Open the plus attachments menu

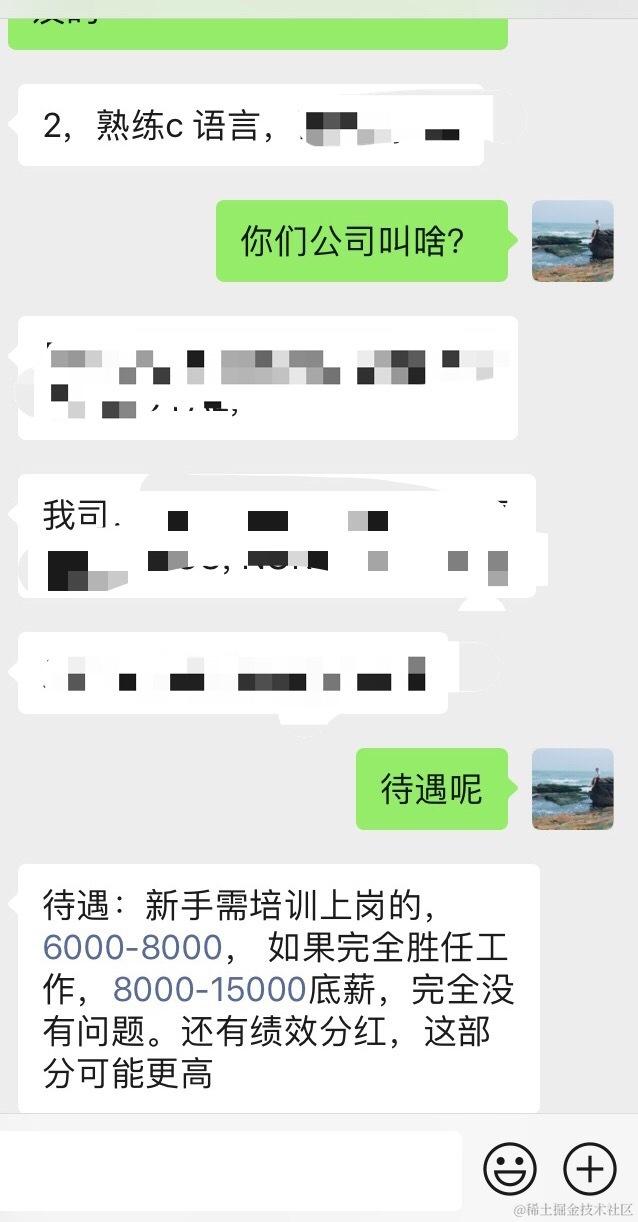(590, 1167)
